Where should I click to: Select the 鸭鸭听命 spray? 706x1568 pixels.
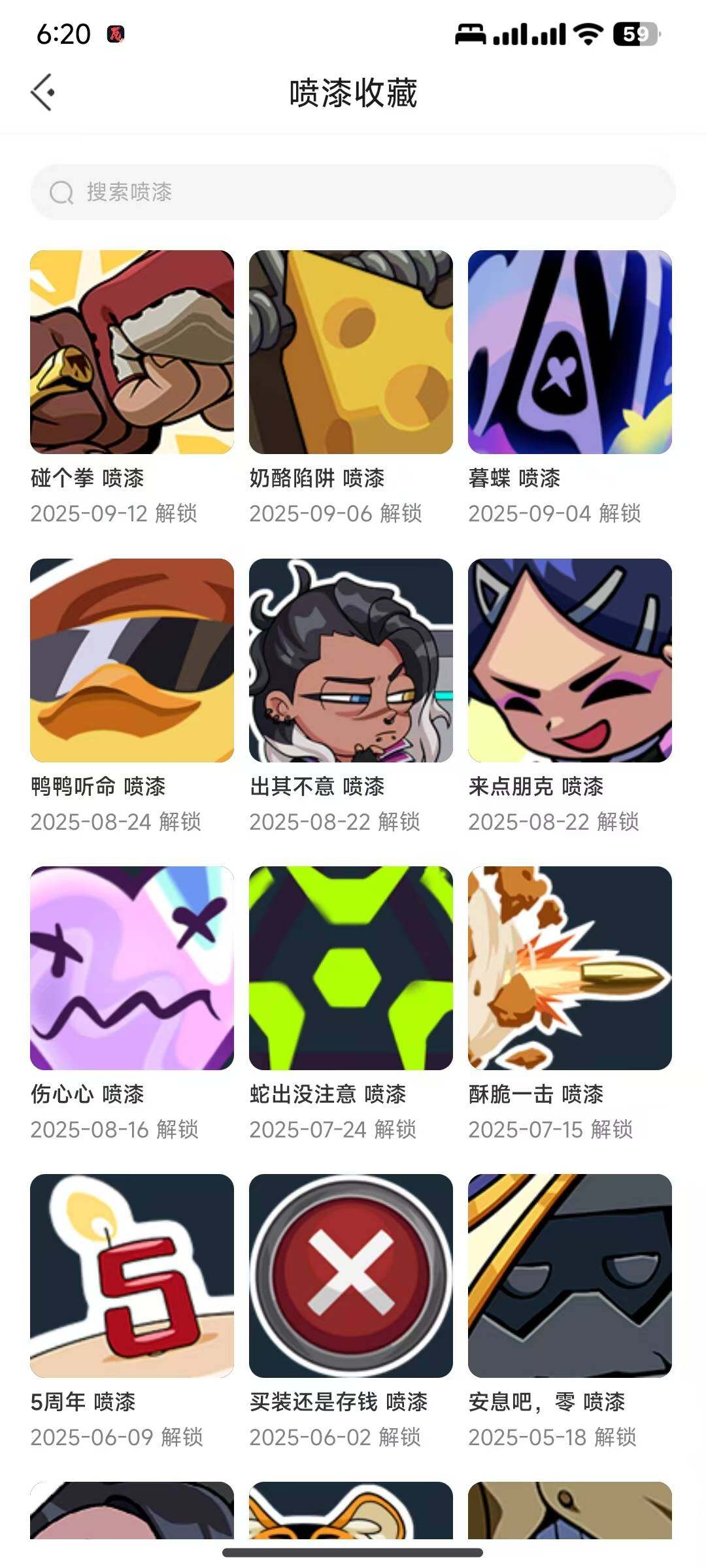pos(132,661)
